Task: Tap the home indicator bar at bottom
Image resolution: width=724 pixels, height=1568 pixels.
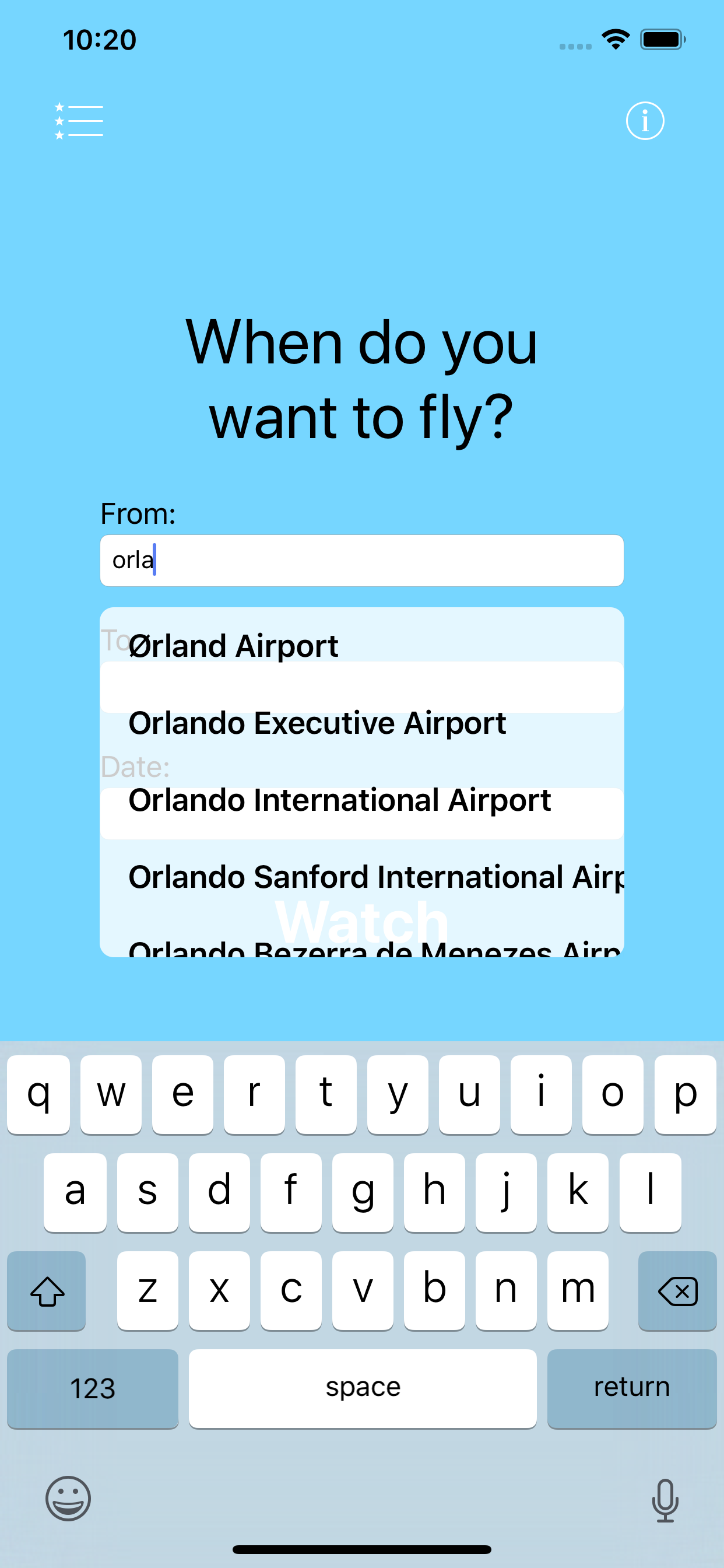Action: point(362,1549)
